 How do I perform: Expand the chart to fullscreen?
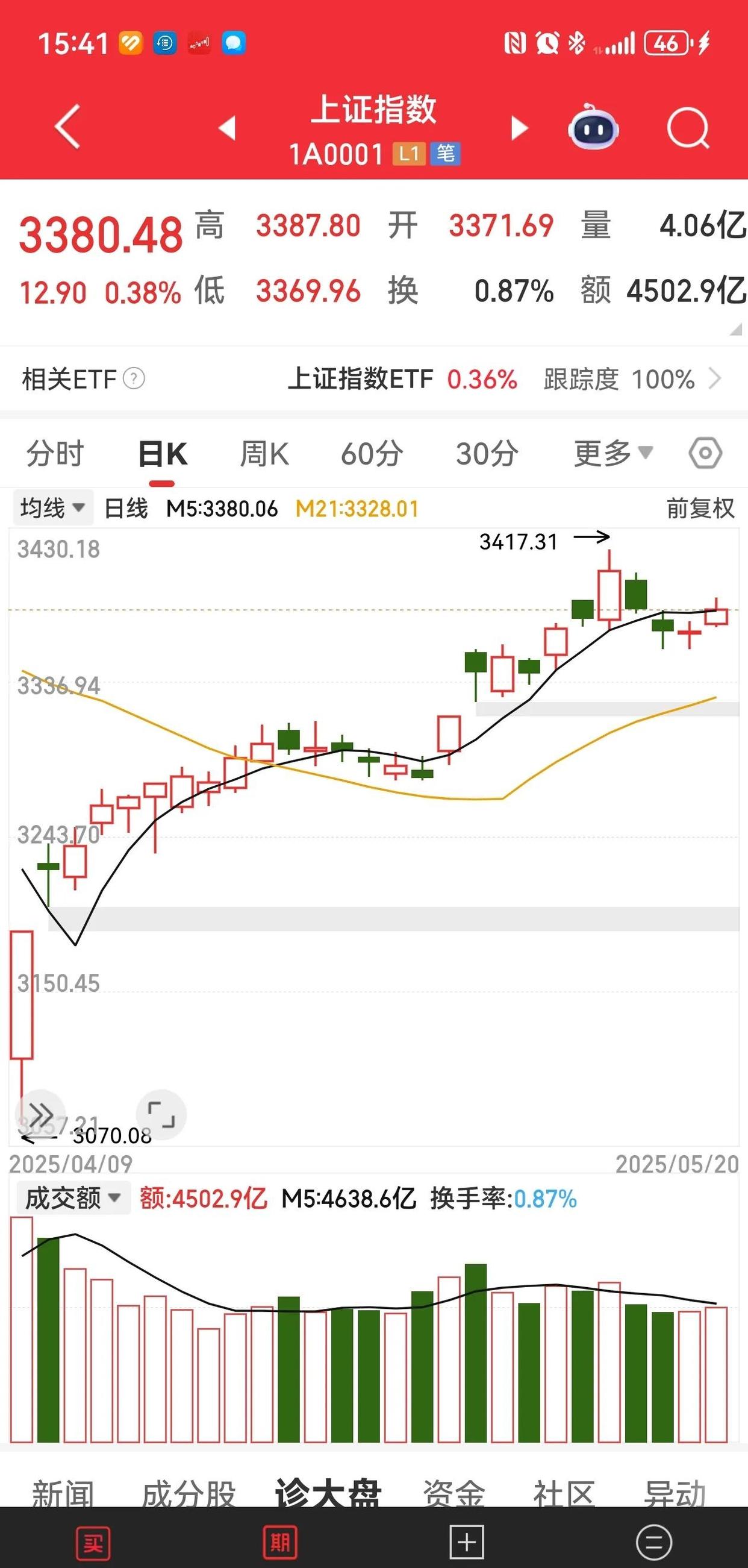(x=161, y=1114)
